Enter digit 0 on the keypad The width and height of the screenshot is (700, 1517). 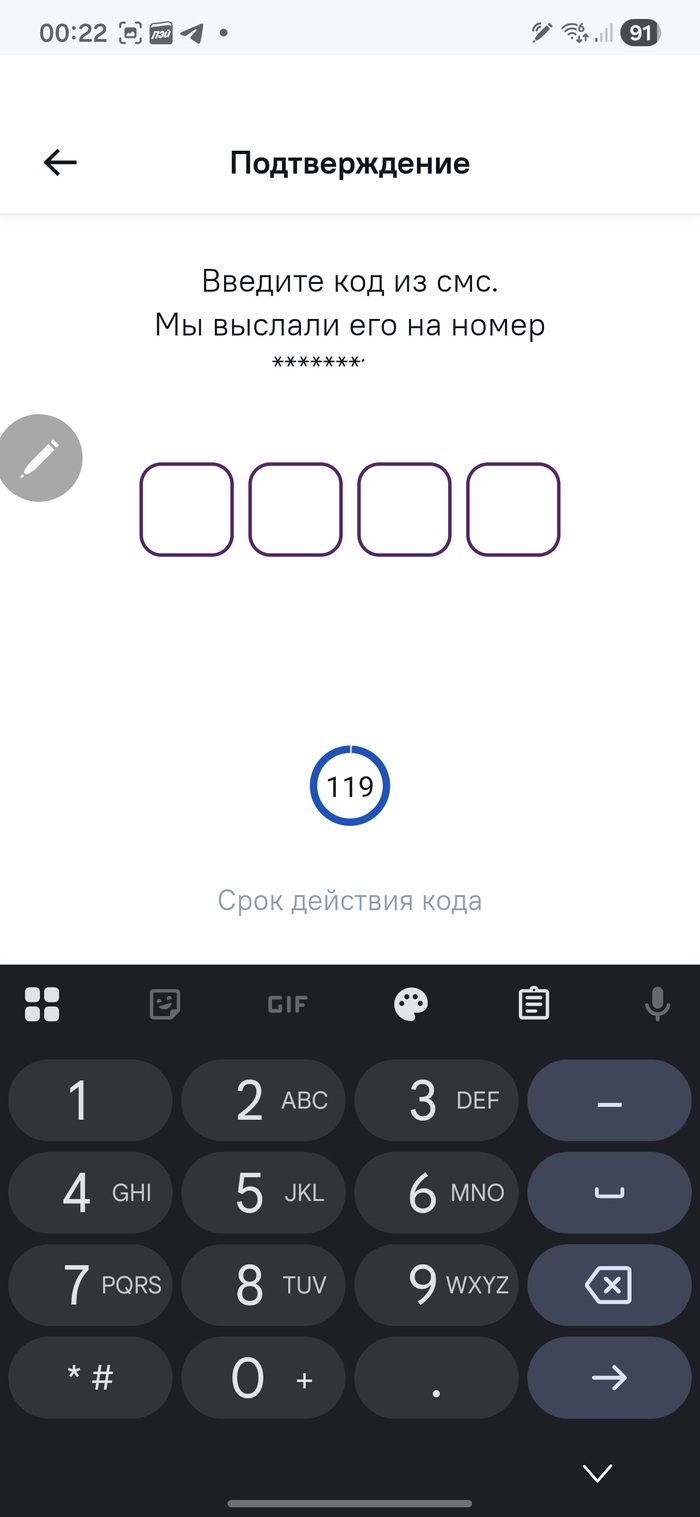(x=263, y=1378)
